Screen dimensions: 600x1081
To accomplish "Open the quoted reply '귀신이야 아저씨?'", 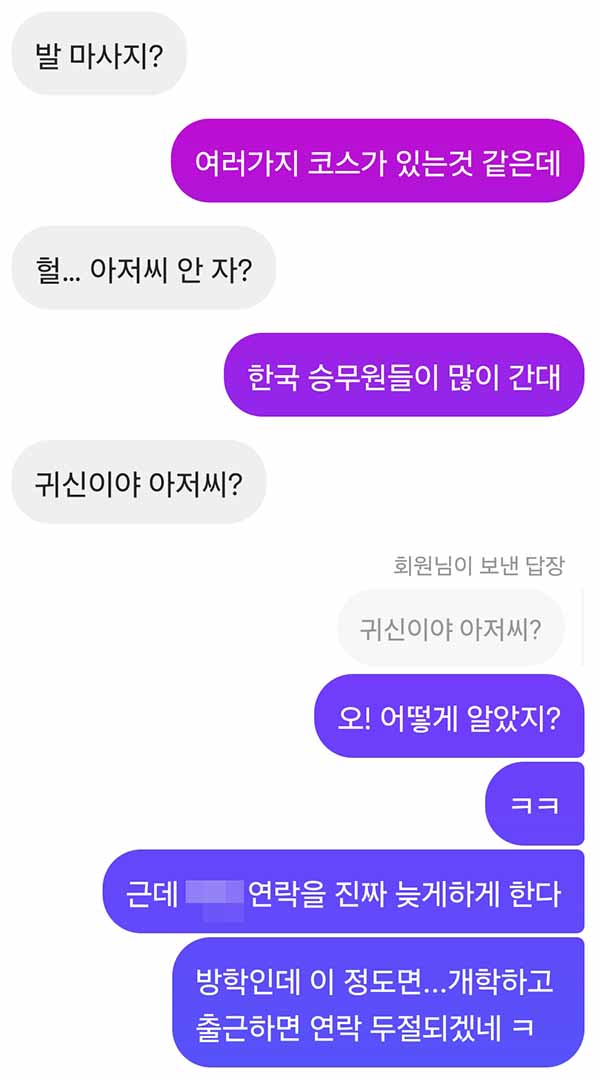I will [x=451, y=629].
